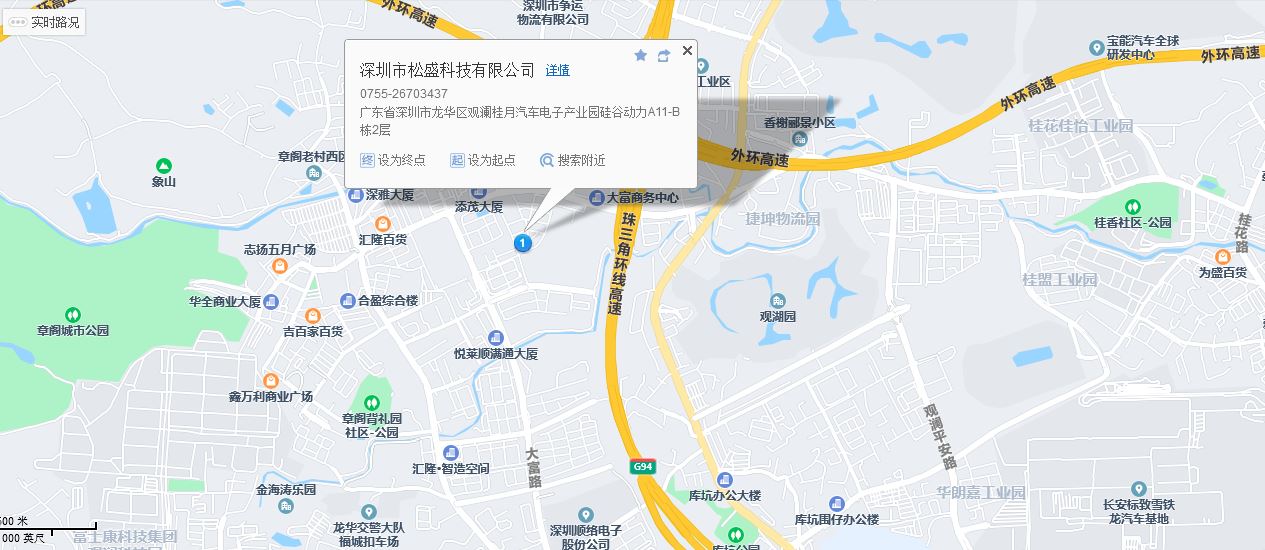Tap 设为终点 to set as destination

point(393,160)
